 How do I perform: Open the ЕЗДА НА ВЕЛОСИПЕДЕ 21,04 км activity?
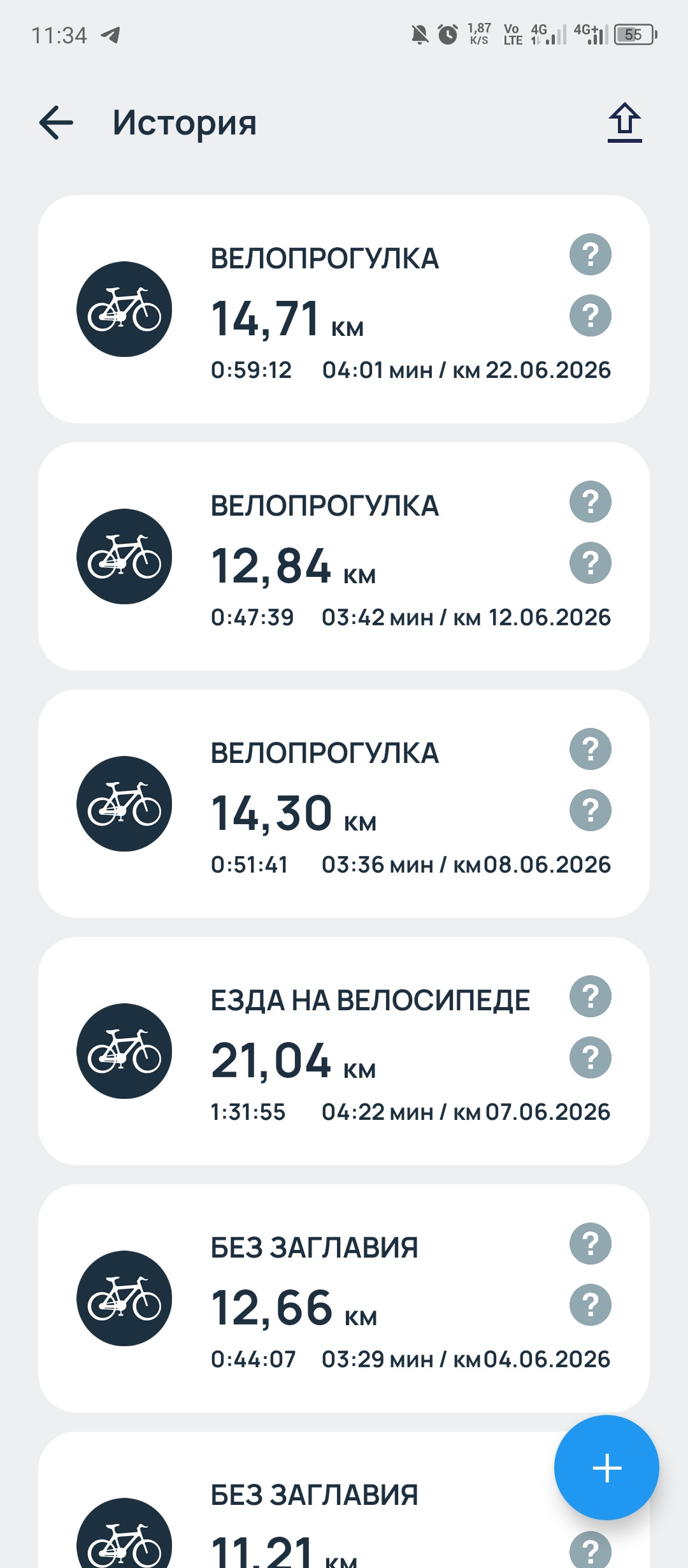click(344, 1051)
